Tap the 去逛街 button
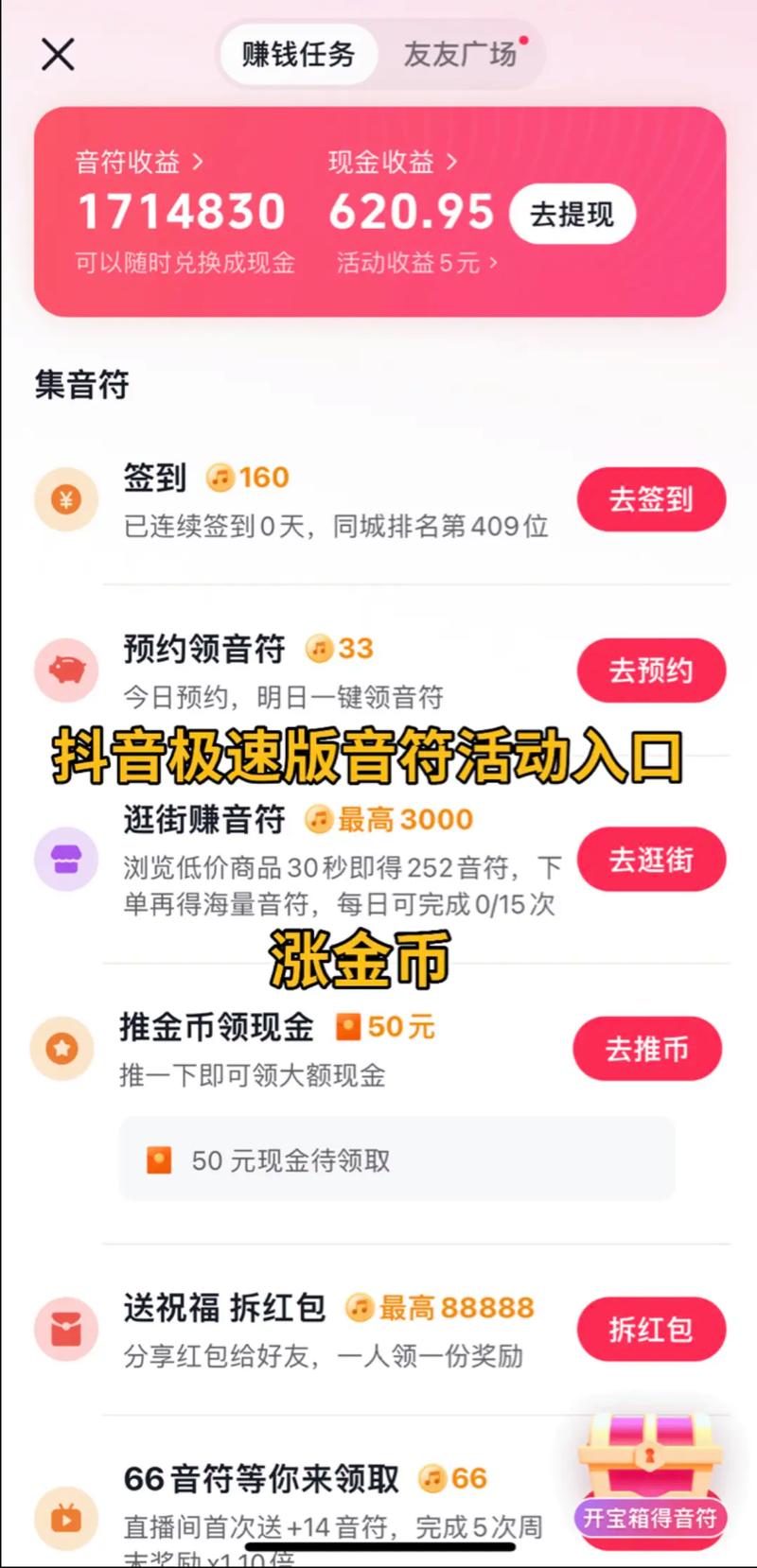The image size is (757, 1568). point(651,860)
